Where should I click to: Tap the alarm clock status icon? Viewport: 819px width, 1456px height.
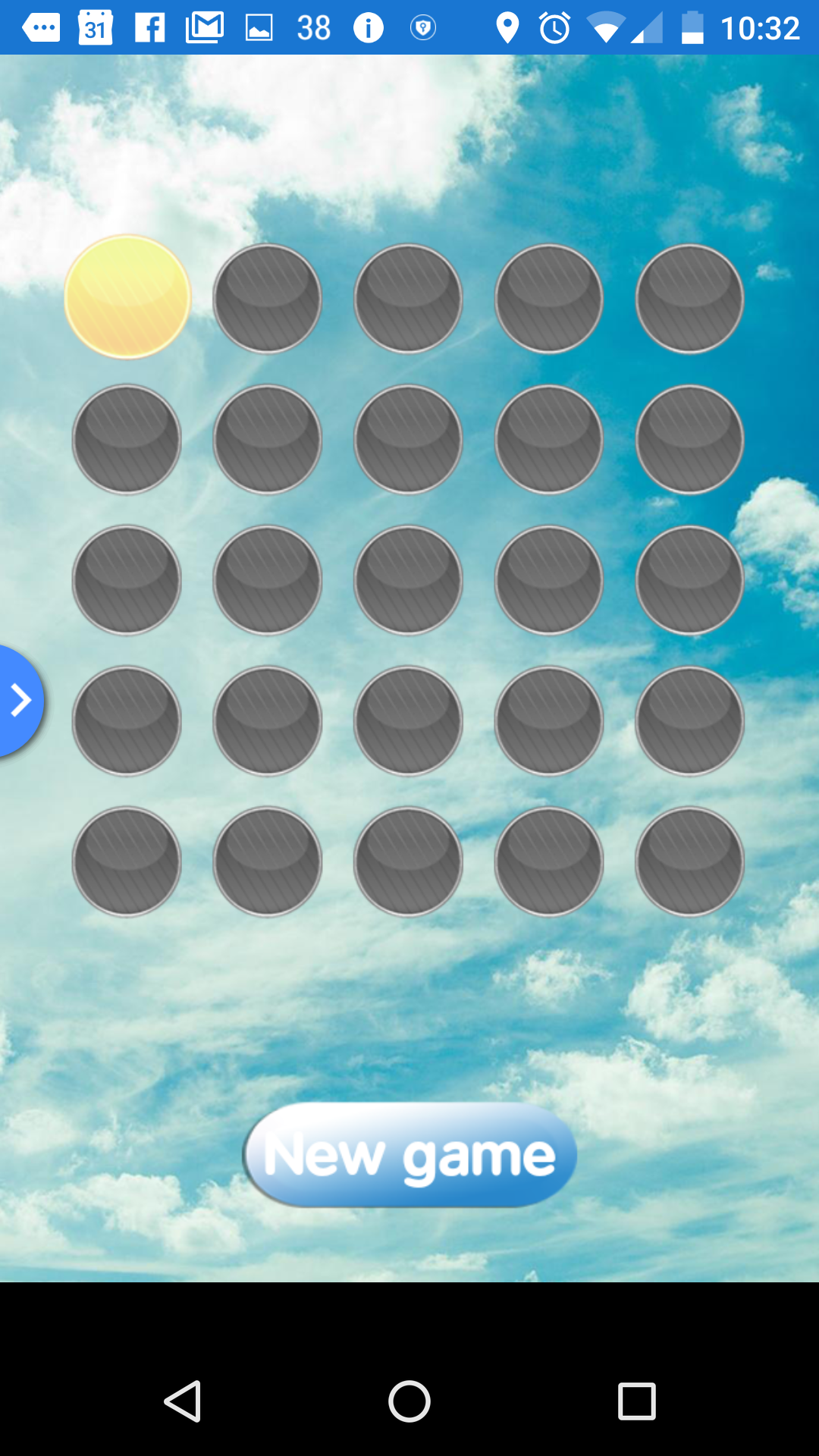coord(554,27)
